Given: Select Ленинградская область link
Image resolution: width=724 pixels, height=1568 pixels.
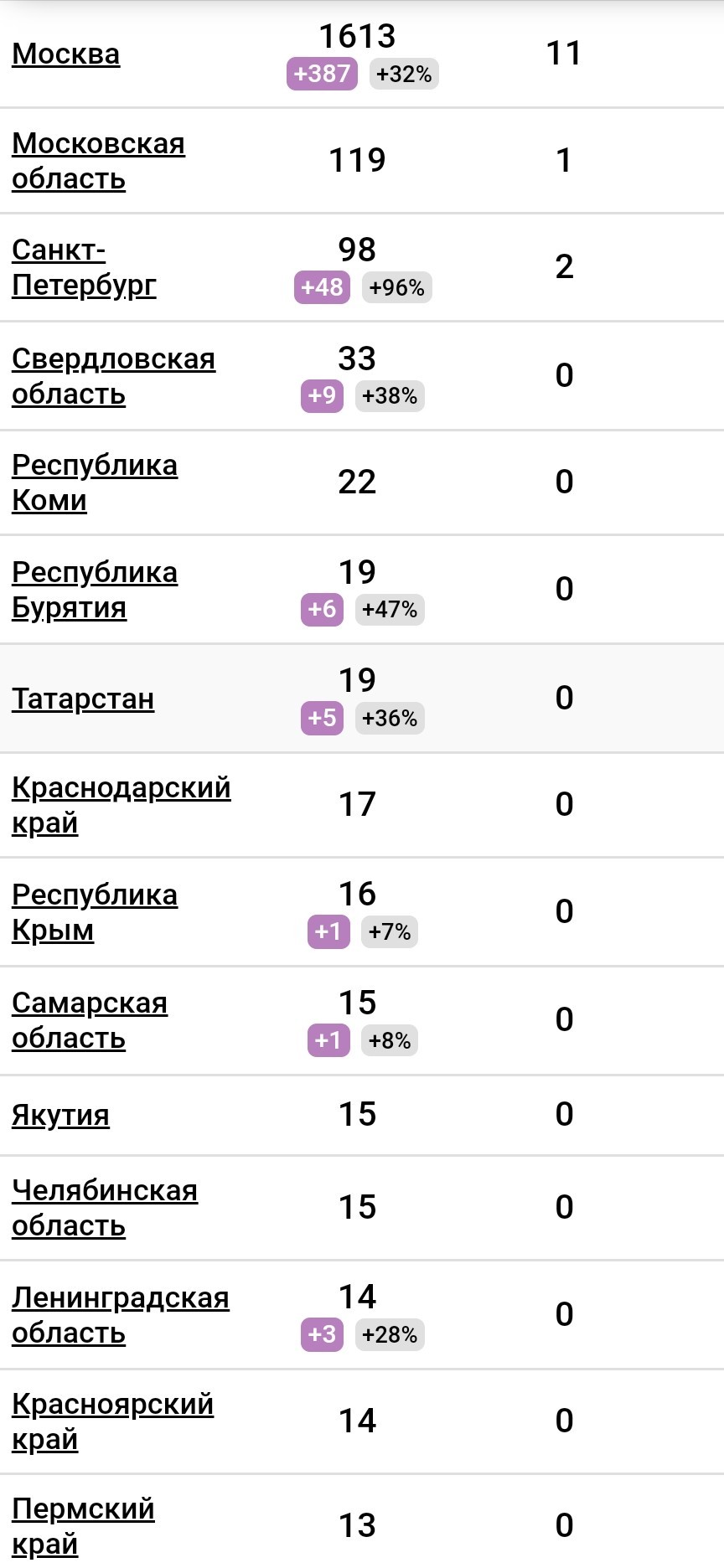Looking at the screenshot, I should pos(121,1315).
